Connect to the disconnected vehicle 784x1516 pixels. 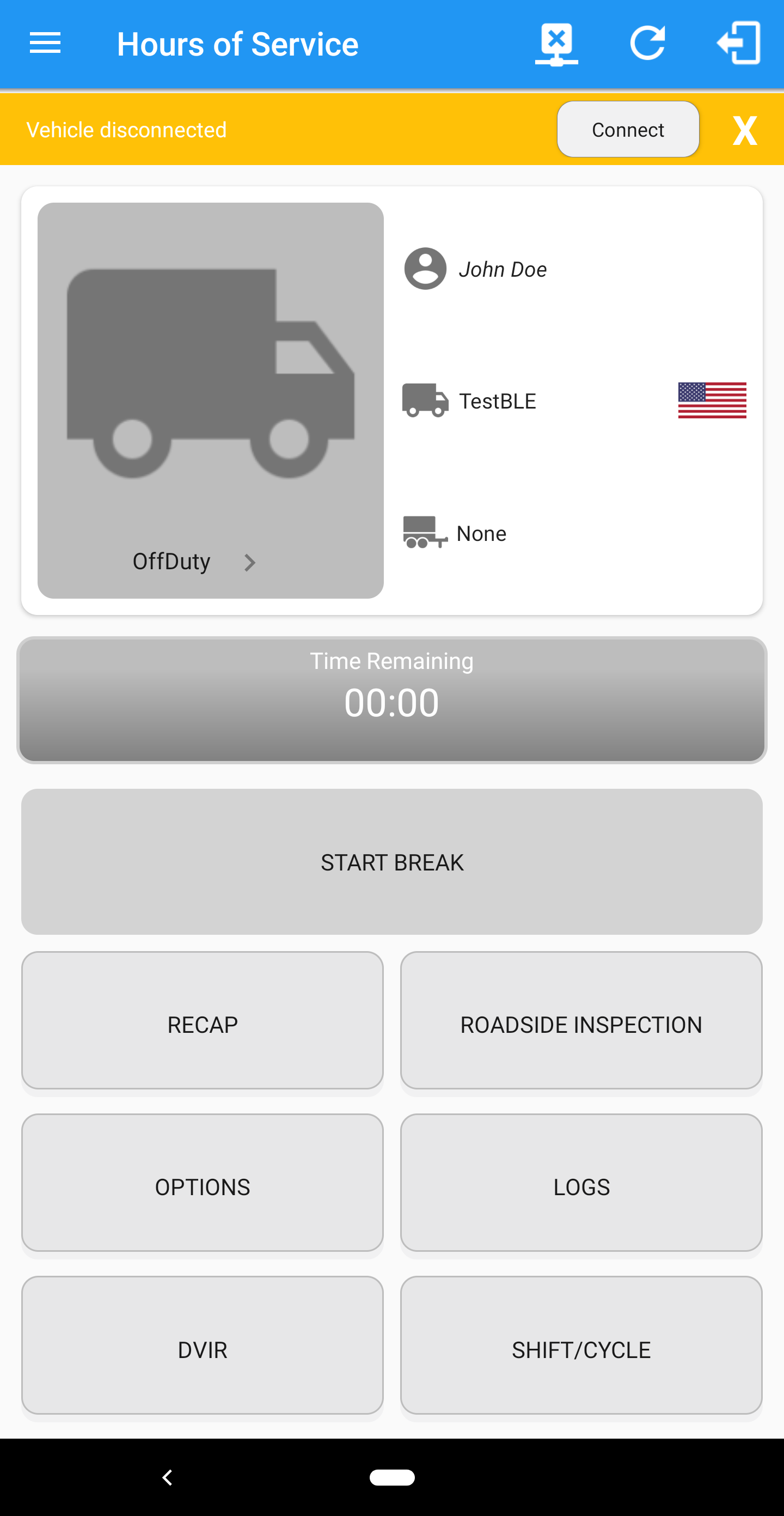(628, 130)
